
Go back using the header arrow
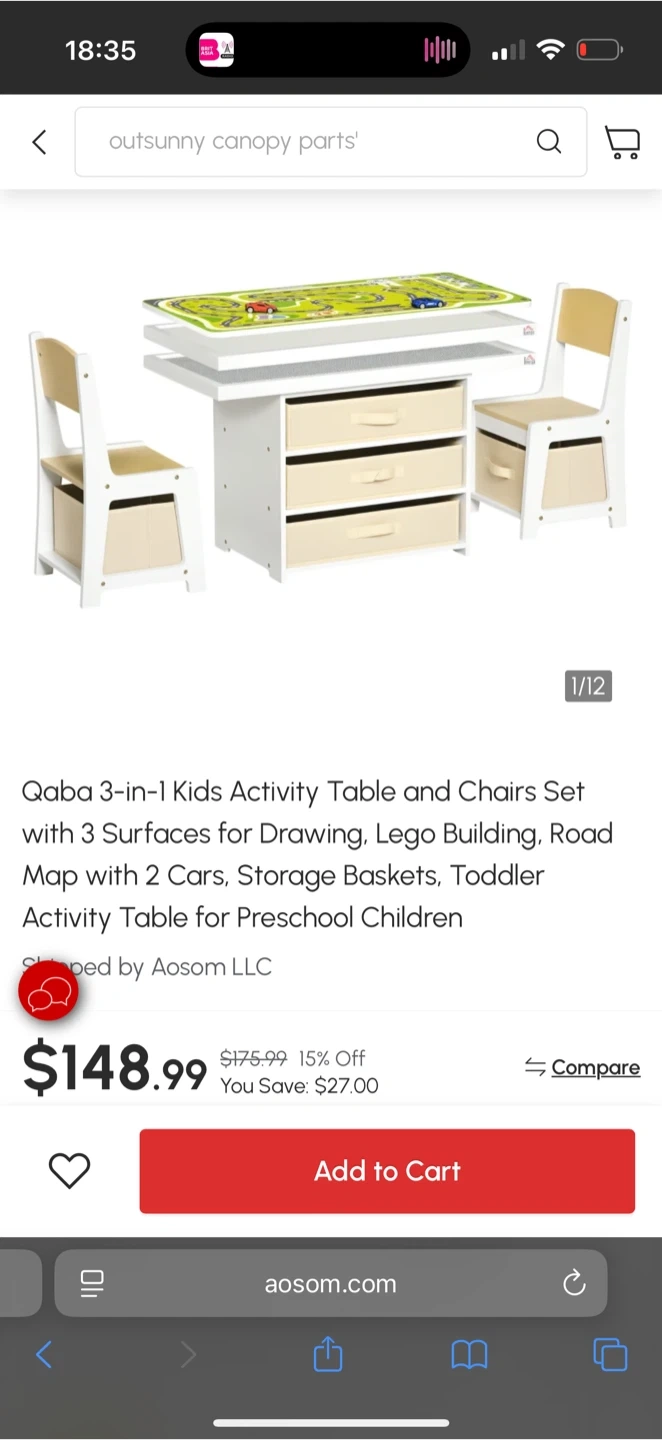click(39, 142)
